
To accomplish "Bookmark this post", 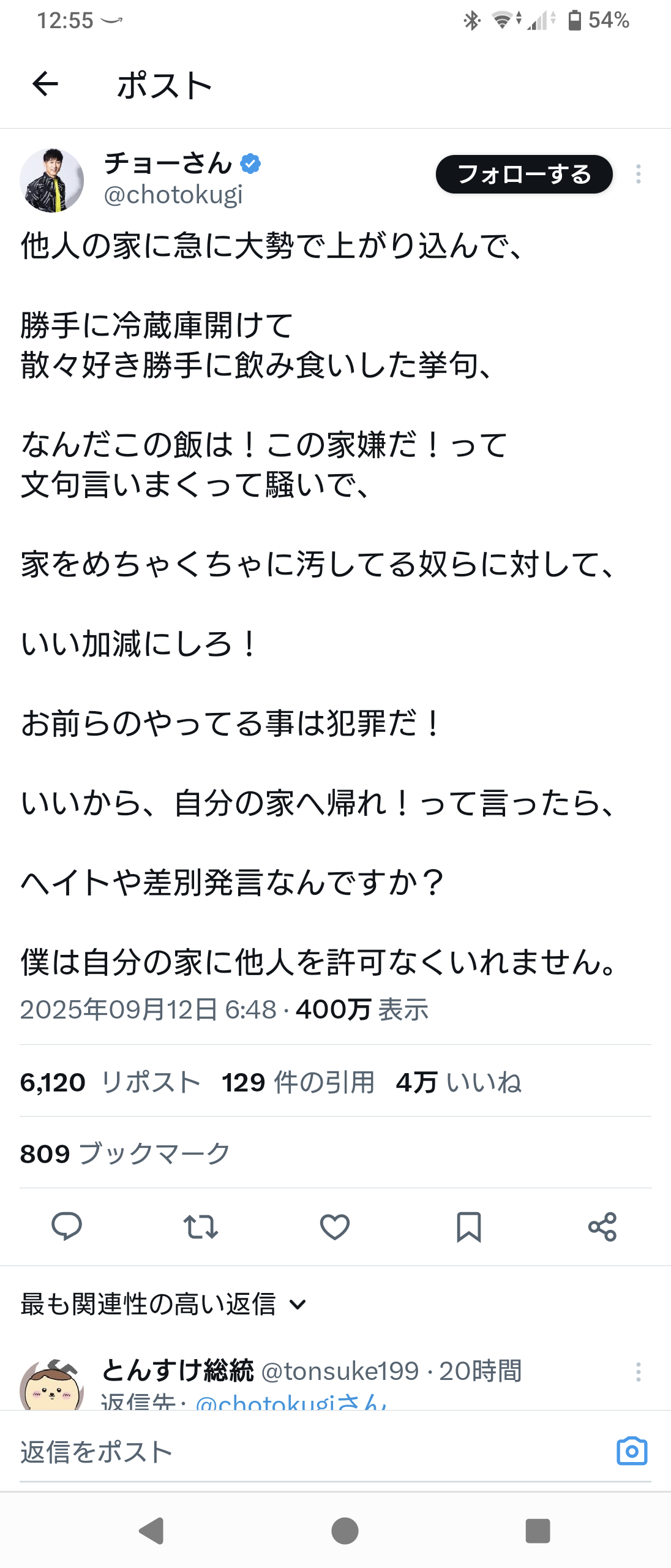I will pos(469,1226).
